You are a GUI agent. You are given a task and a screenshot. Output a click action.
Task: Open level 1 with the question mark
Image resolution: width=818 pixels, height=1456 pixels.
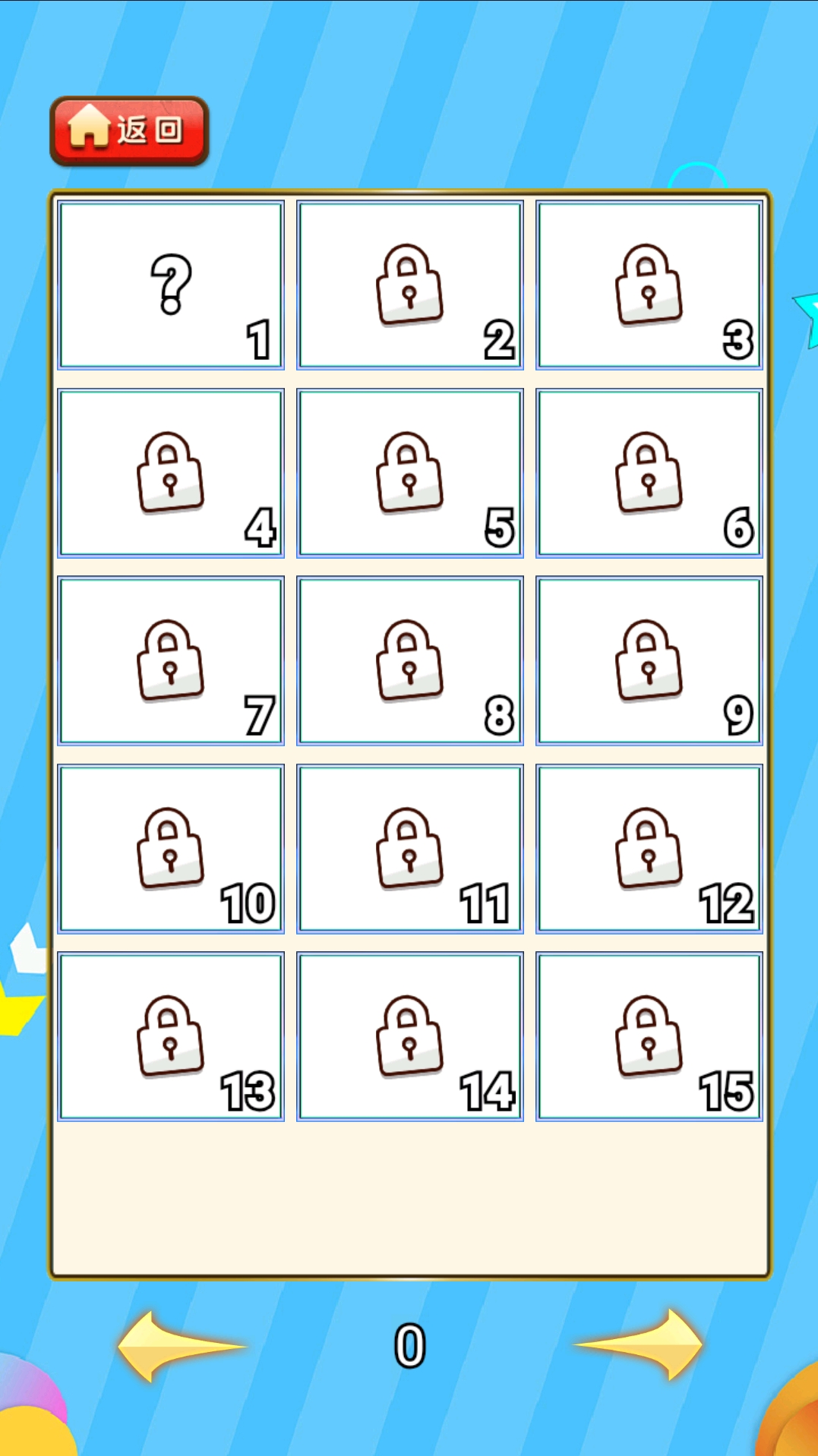pos(171,285)
